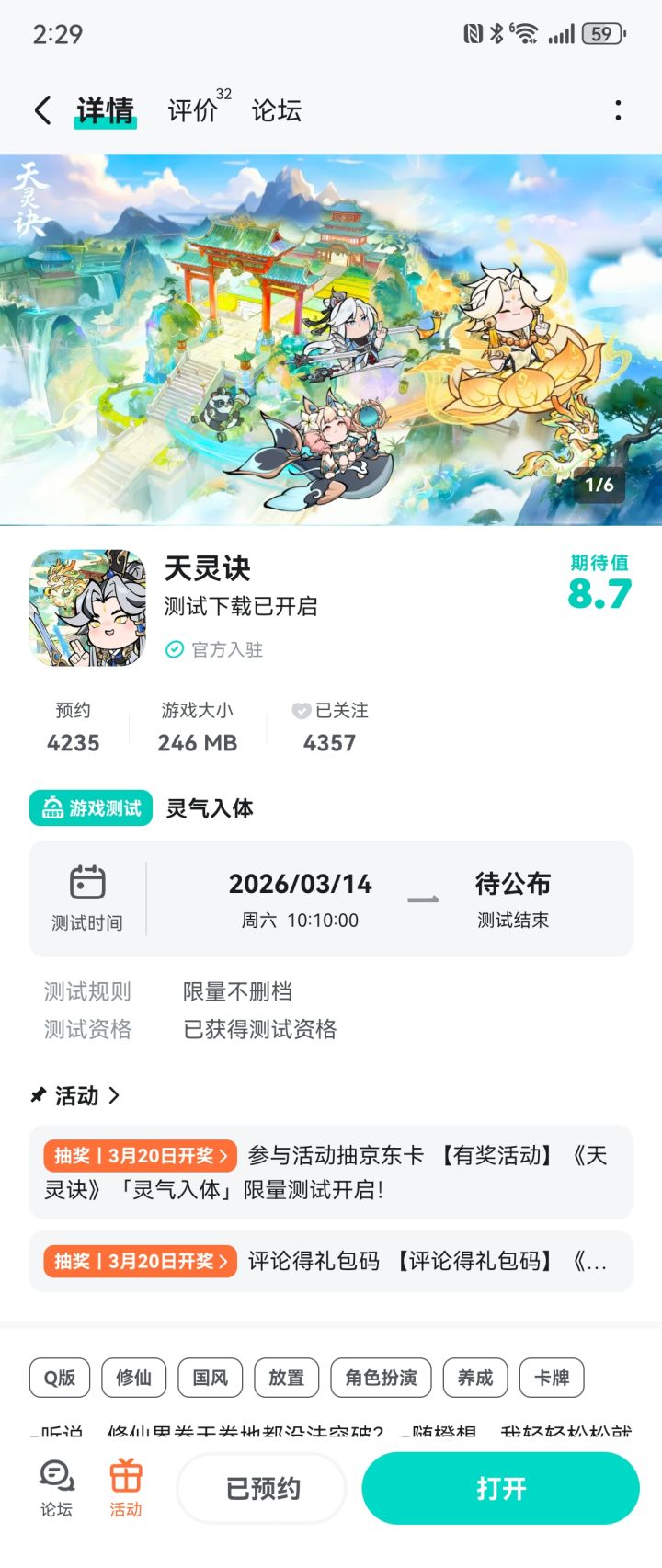The width and height of the screenshot is (662, 1568).
Task: Tap the 游戏测试 badge icon
Action: (x=52, y=809)
